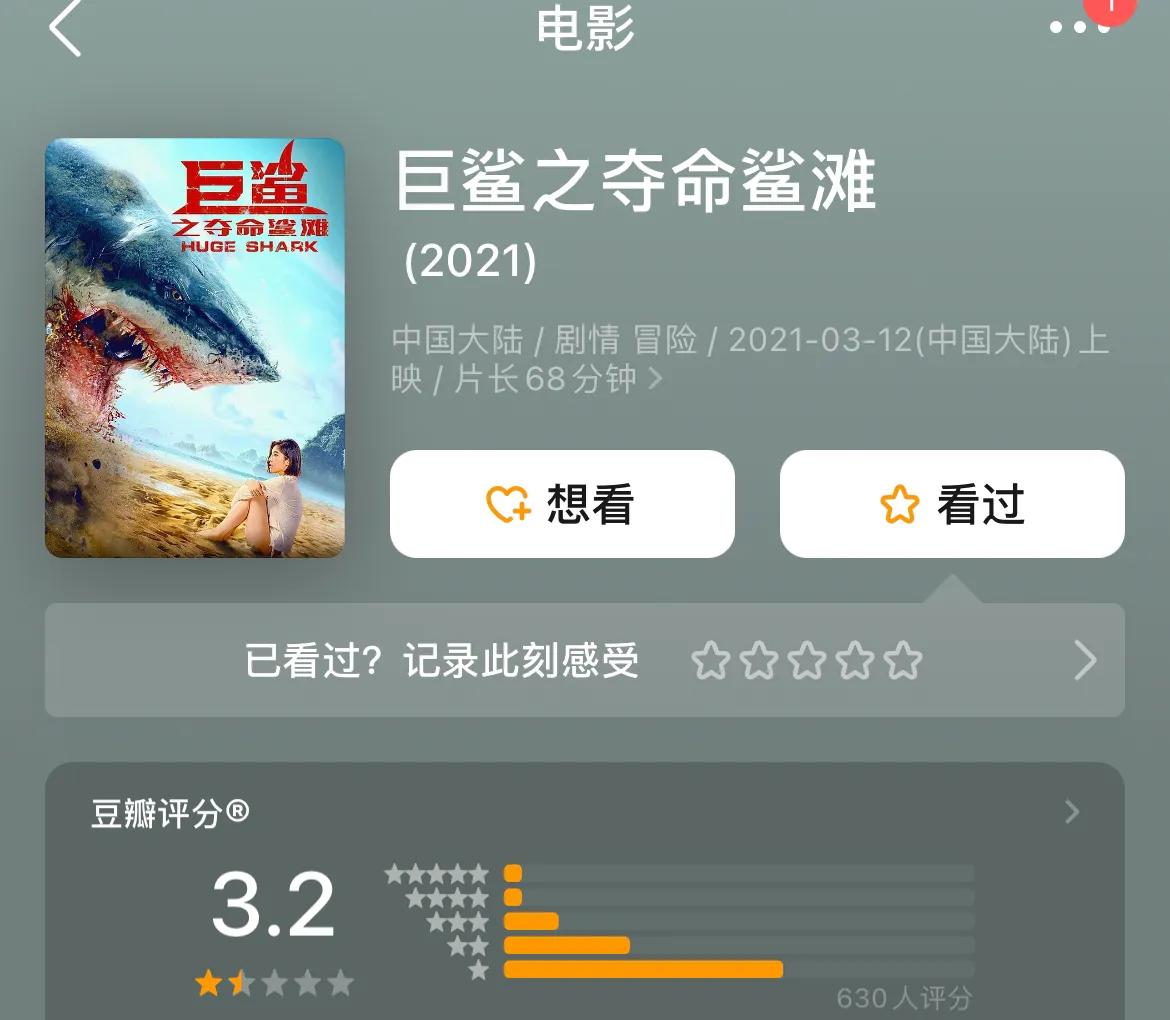Mark movie as 看过
The image size is (1170, 1020).
coord(952,504)
